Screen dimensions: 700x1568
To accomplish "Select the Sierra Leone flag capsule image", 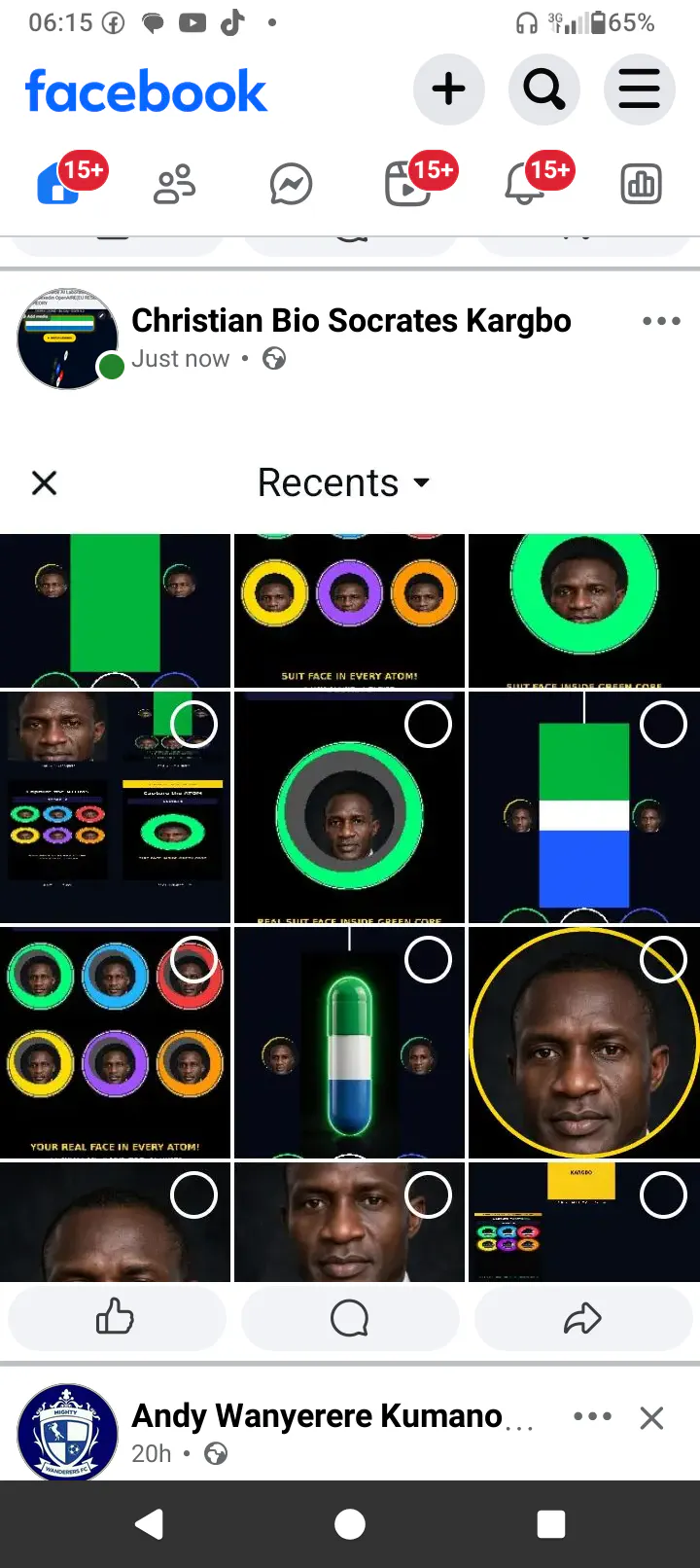I will 350,1042.
